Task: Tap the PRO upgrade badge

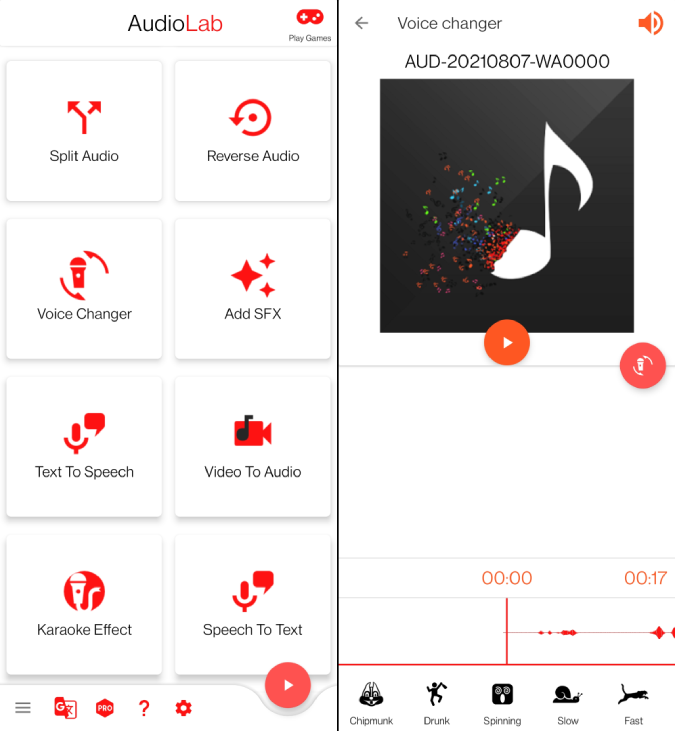Action: [x=104, y=708]
